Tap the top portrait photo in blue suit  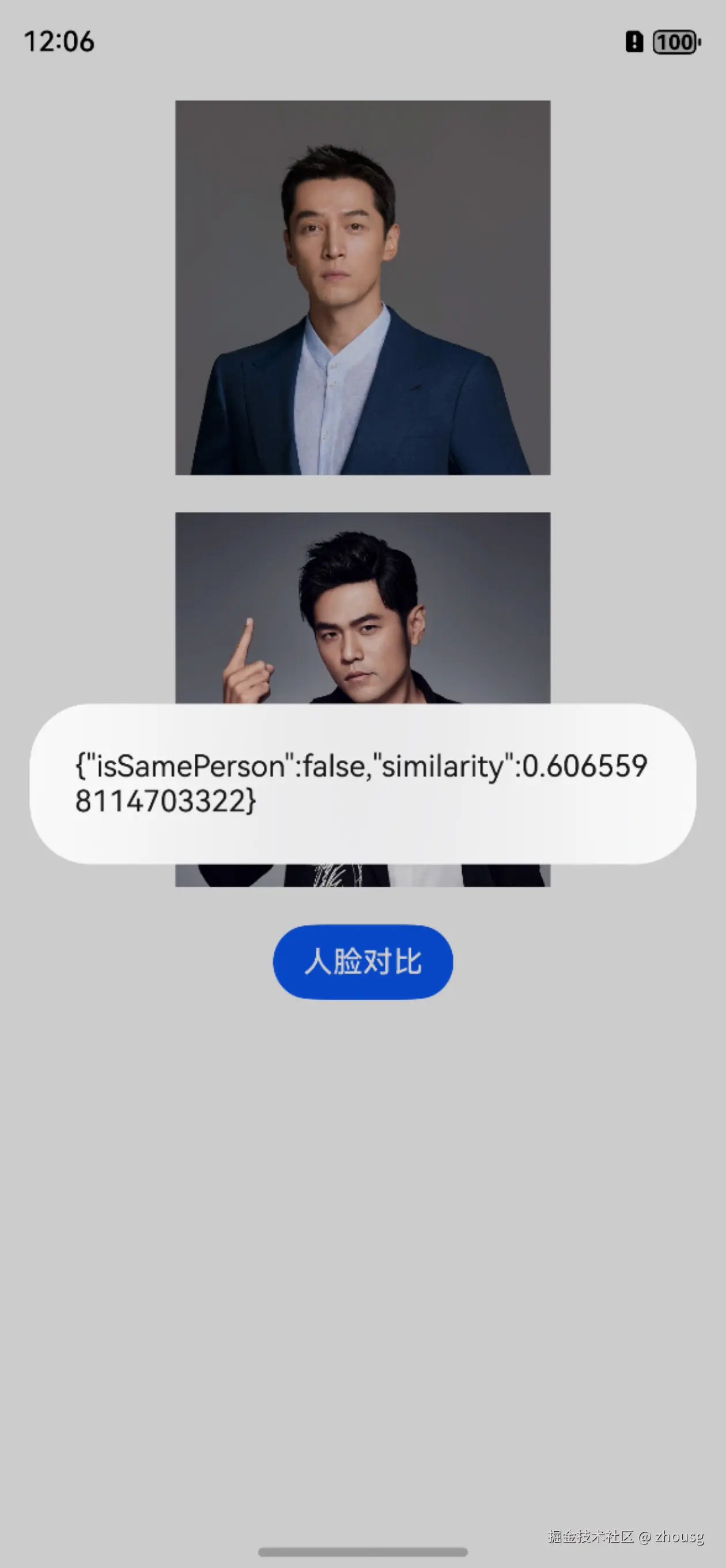362,286
